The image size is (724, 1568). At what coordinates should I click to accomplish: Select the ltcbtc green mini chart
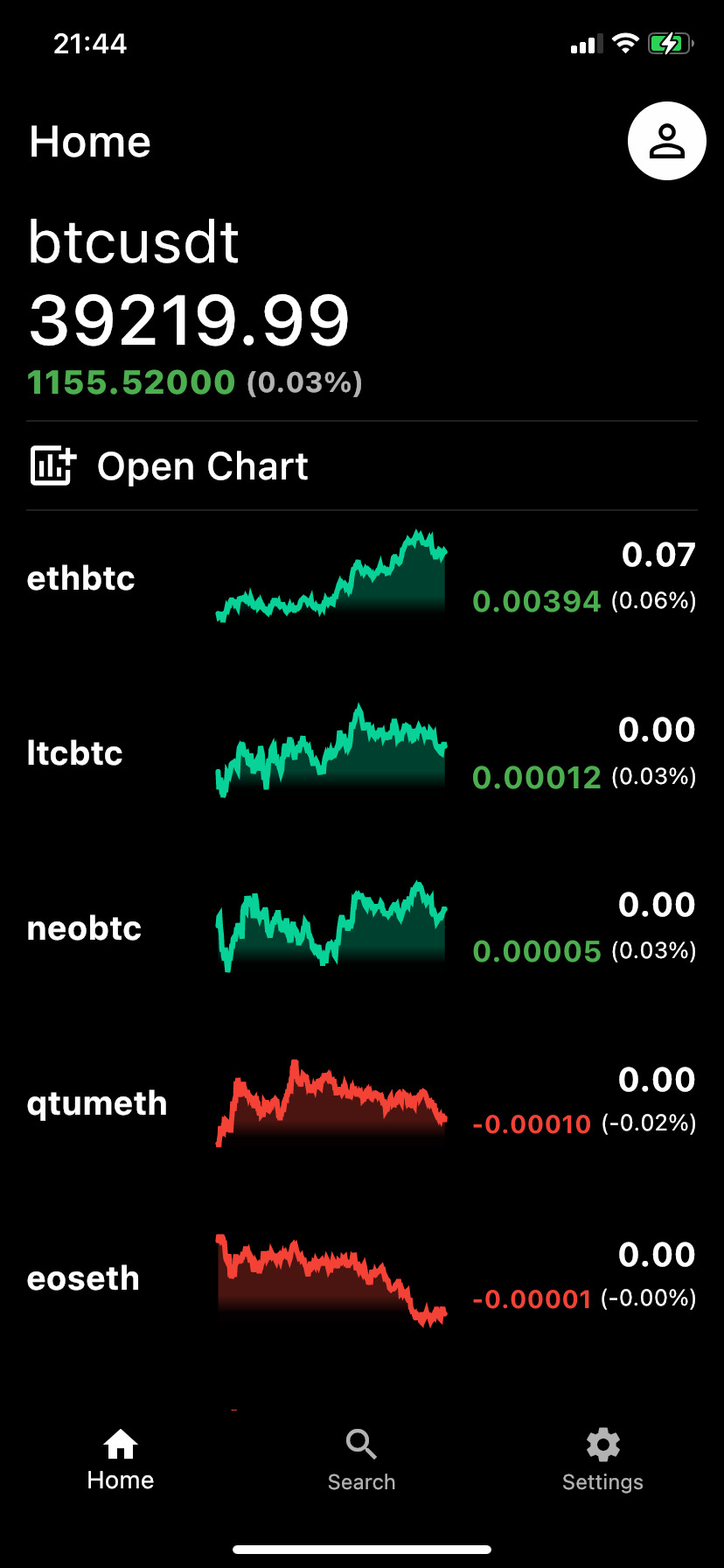(331, 751)
